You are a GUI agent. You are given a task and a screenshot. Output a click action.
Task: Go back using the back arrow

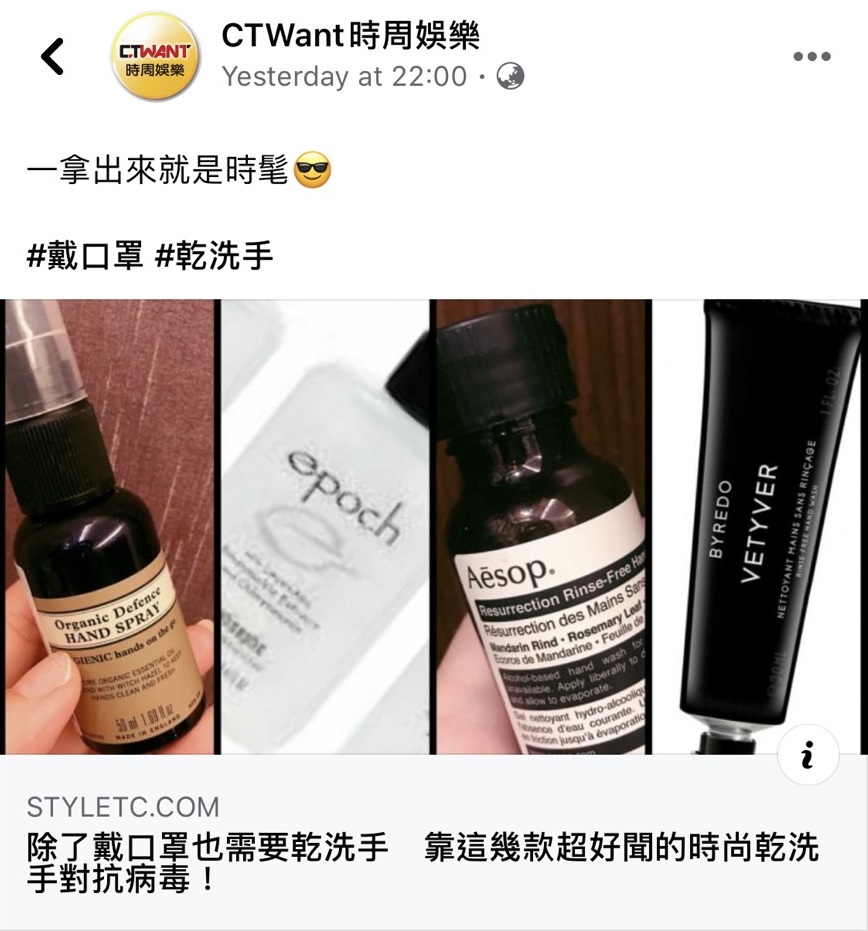click(53, 57)
